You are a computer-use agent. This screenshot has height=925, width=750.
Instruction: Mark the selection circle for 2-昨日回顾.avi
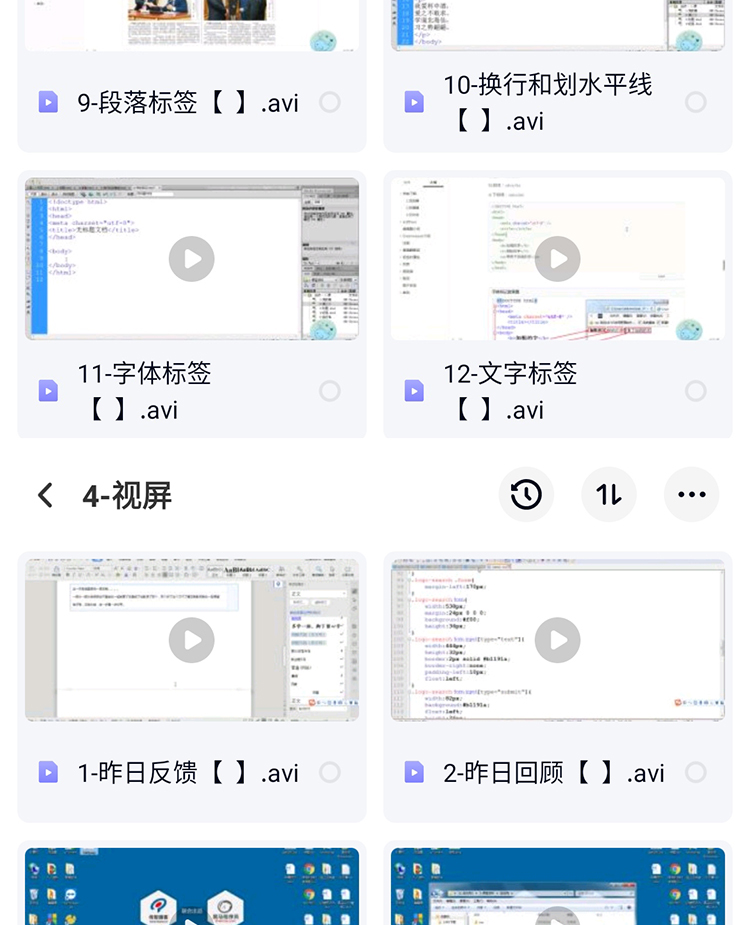[696, 772]
